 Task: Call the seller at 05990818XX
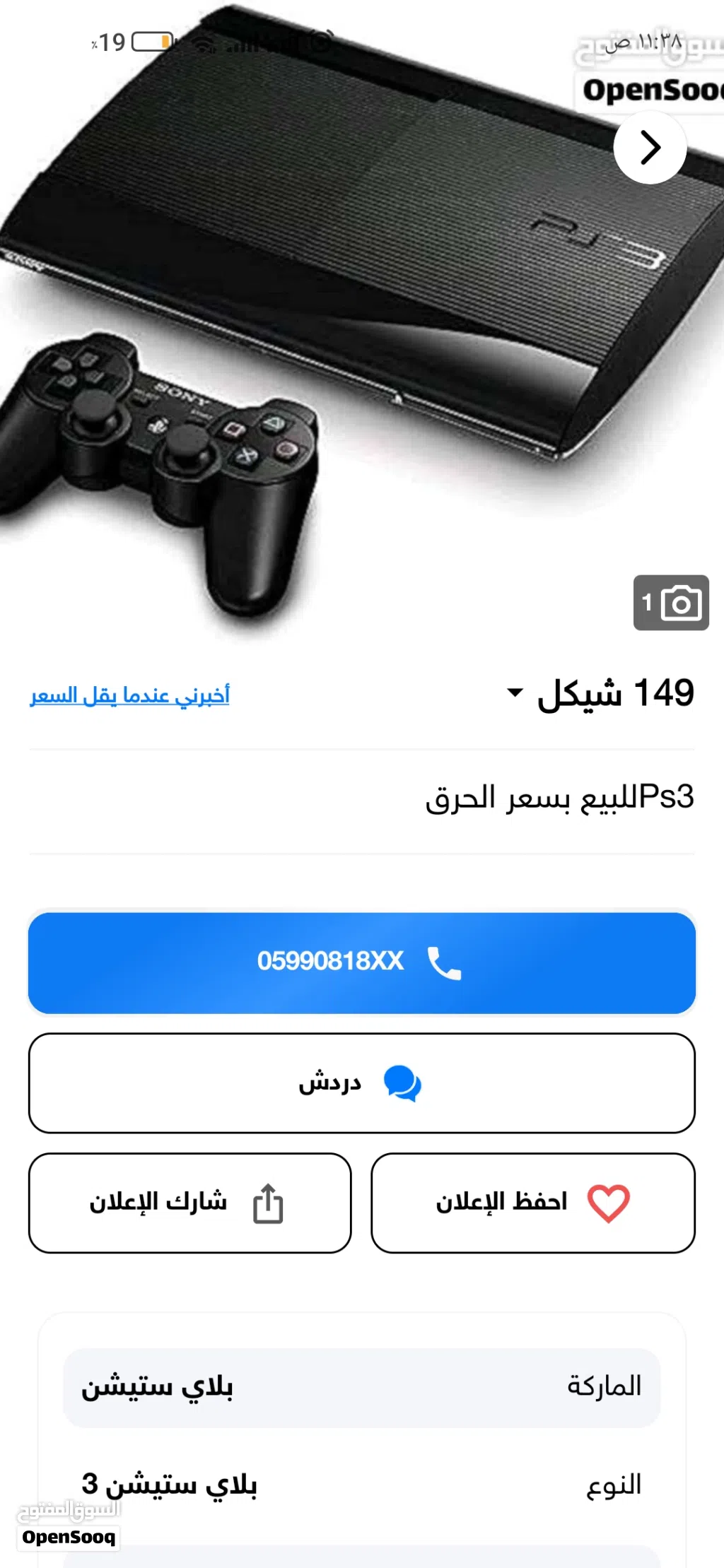pyautogui.click(x=362, y=962)
